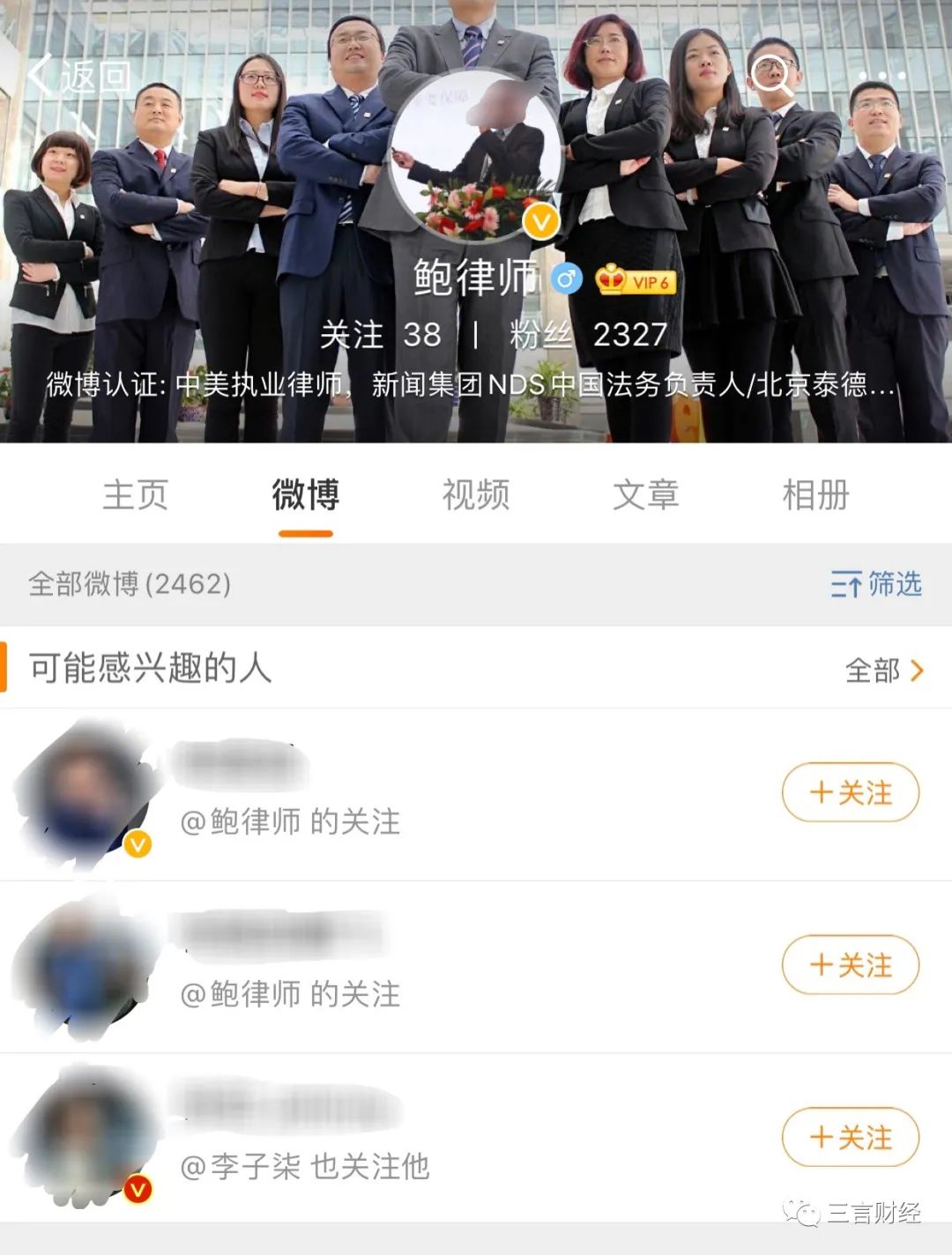The width and height of the screenshot is (952, 1255).
Task: Switch to the 视频 tab
Action: click(475, 495)
